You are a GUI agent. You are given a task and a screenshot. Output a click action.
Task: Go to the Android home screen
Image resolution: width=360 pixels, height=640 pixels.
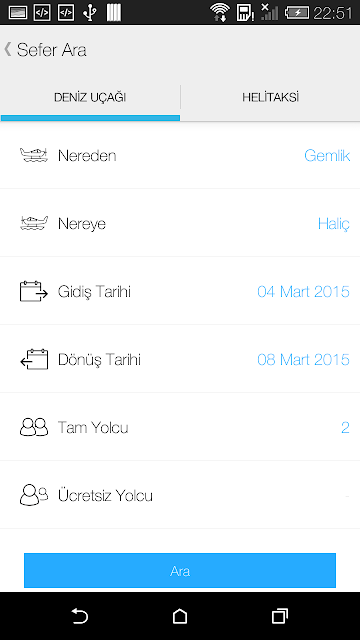(180, 616)
